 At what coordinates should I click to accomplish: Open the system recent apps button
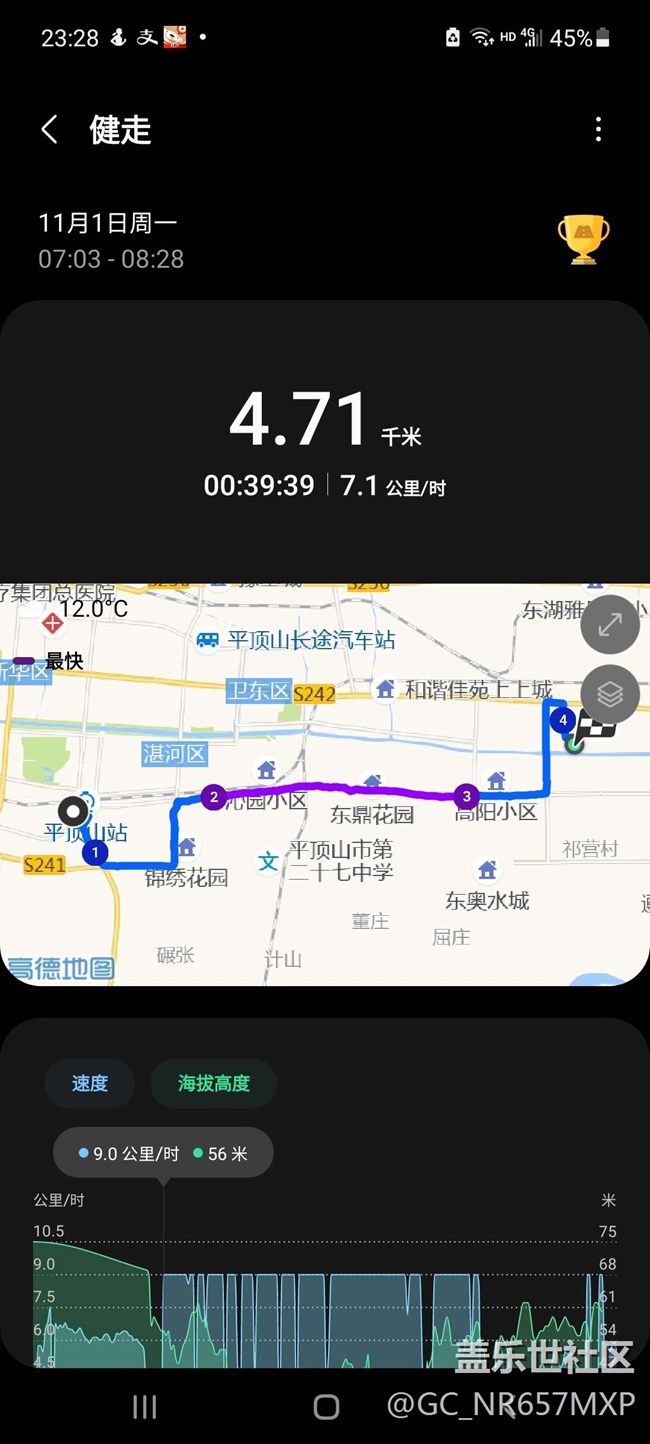(145, 1407)
